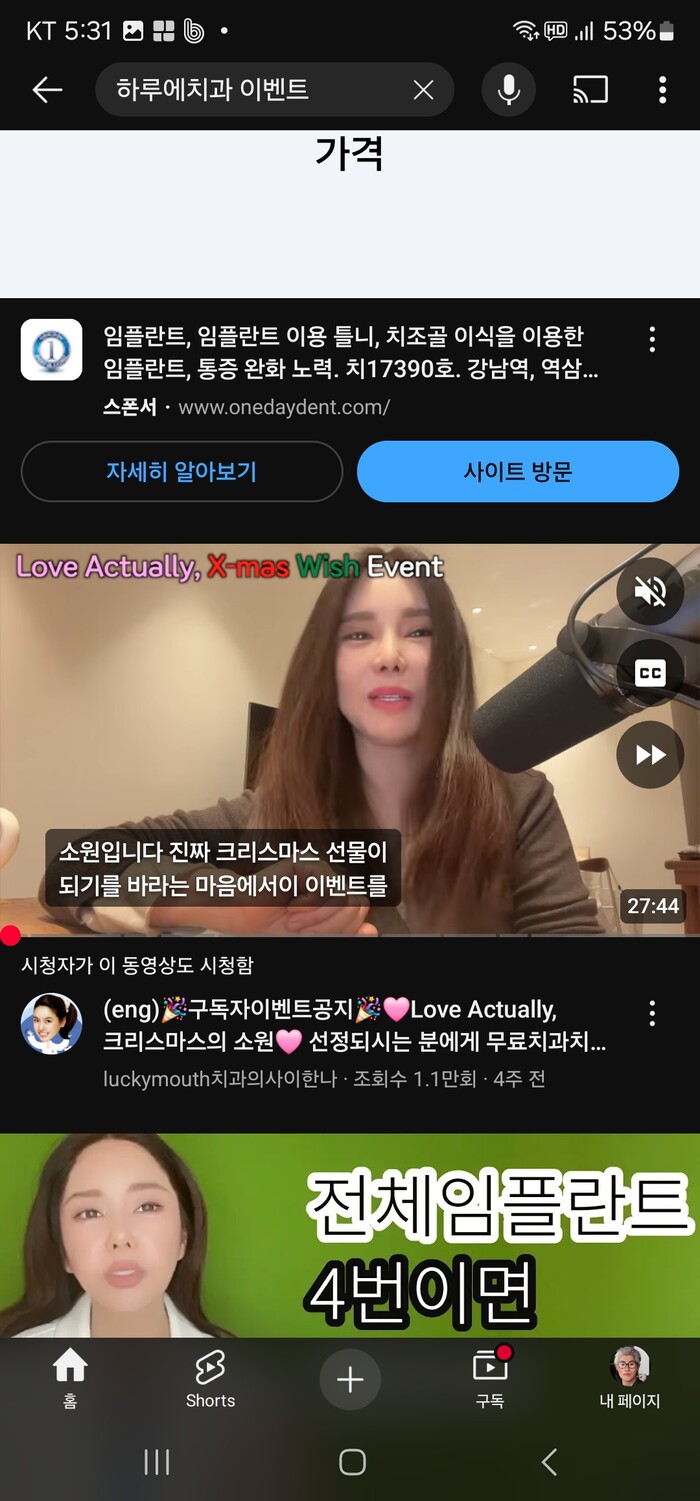The width and height of the screenshot is (700, 1501).
Task: Clear the search query
Action: click(x=423, y=90)
